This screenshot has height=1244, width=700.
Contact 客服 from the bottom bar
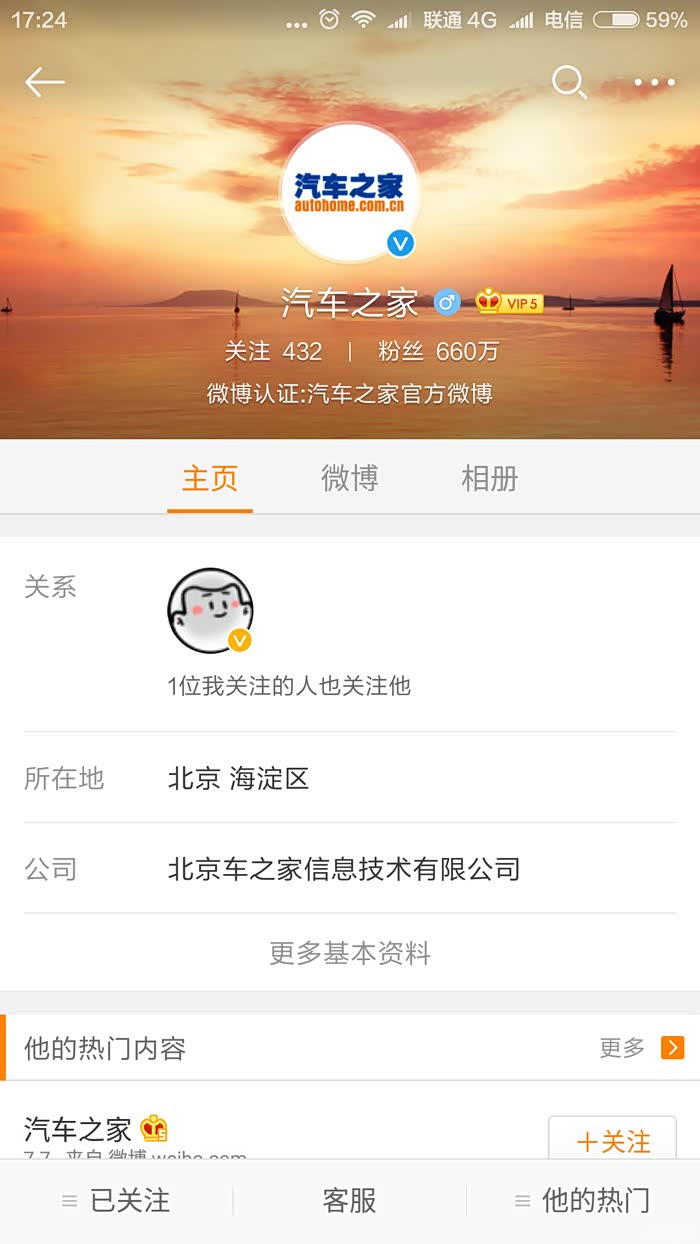(350, 1200)
